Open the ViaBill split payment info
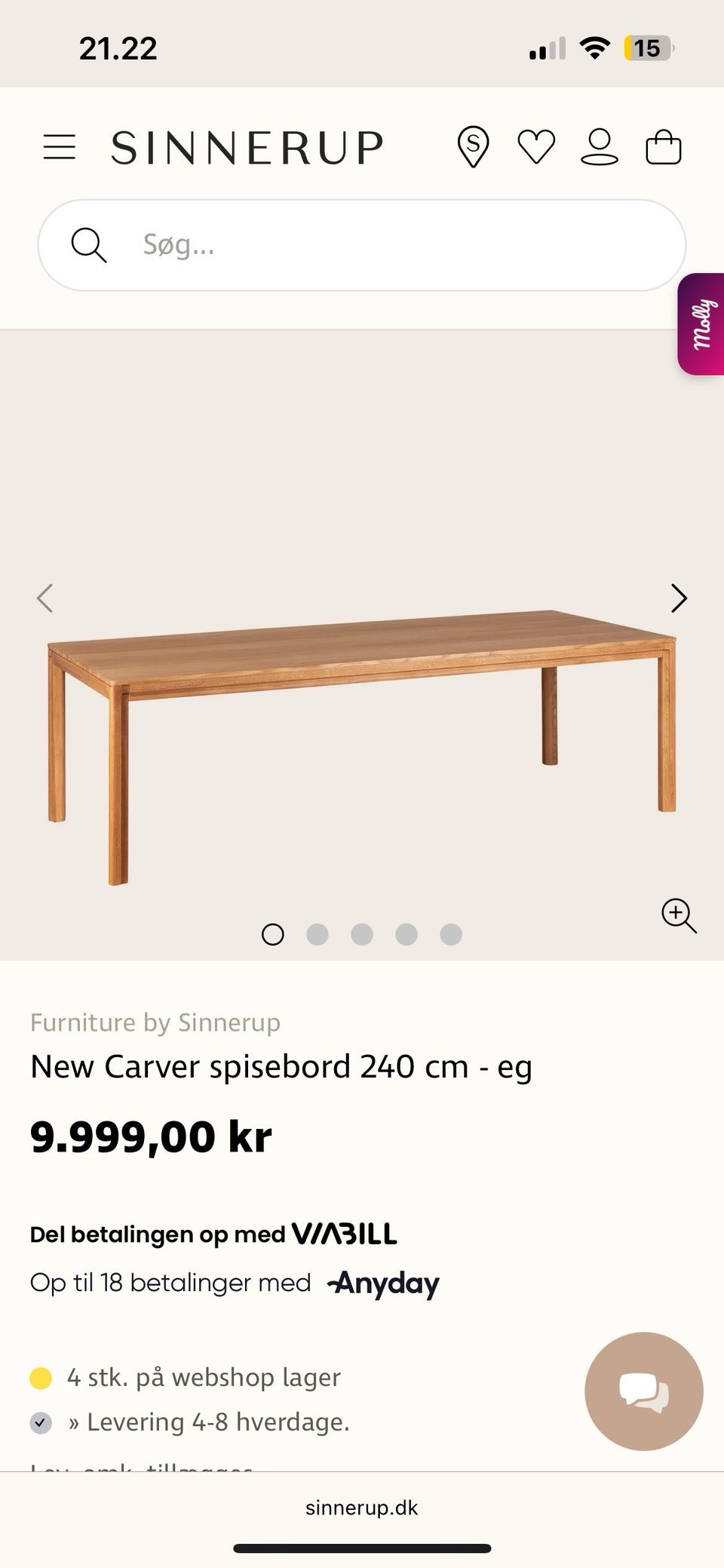724x1568 pixels. point(213,1234)
